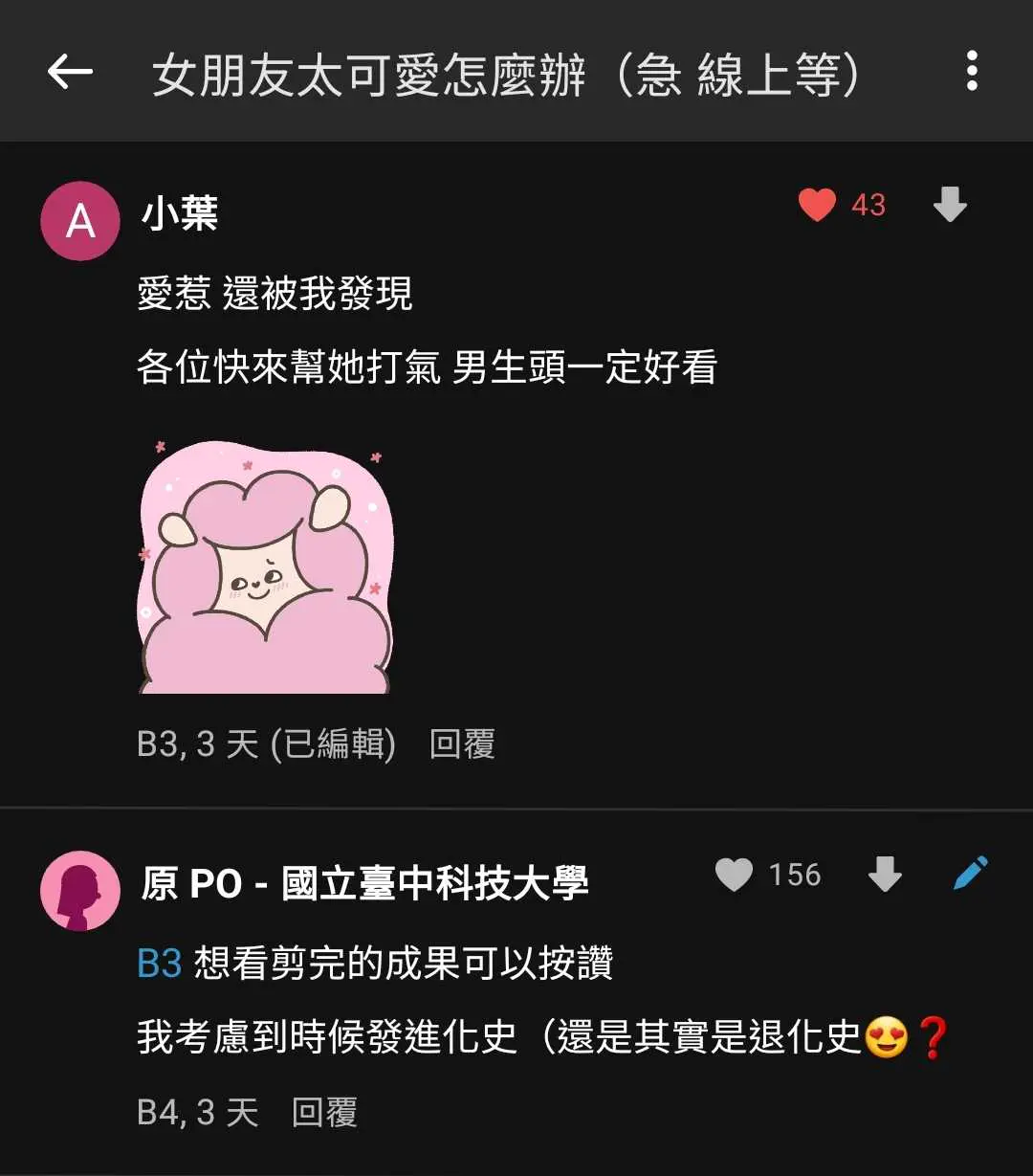Downvote the 原 PO comment
The image size is (1033, 1176).
[885, 875]
